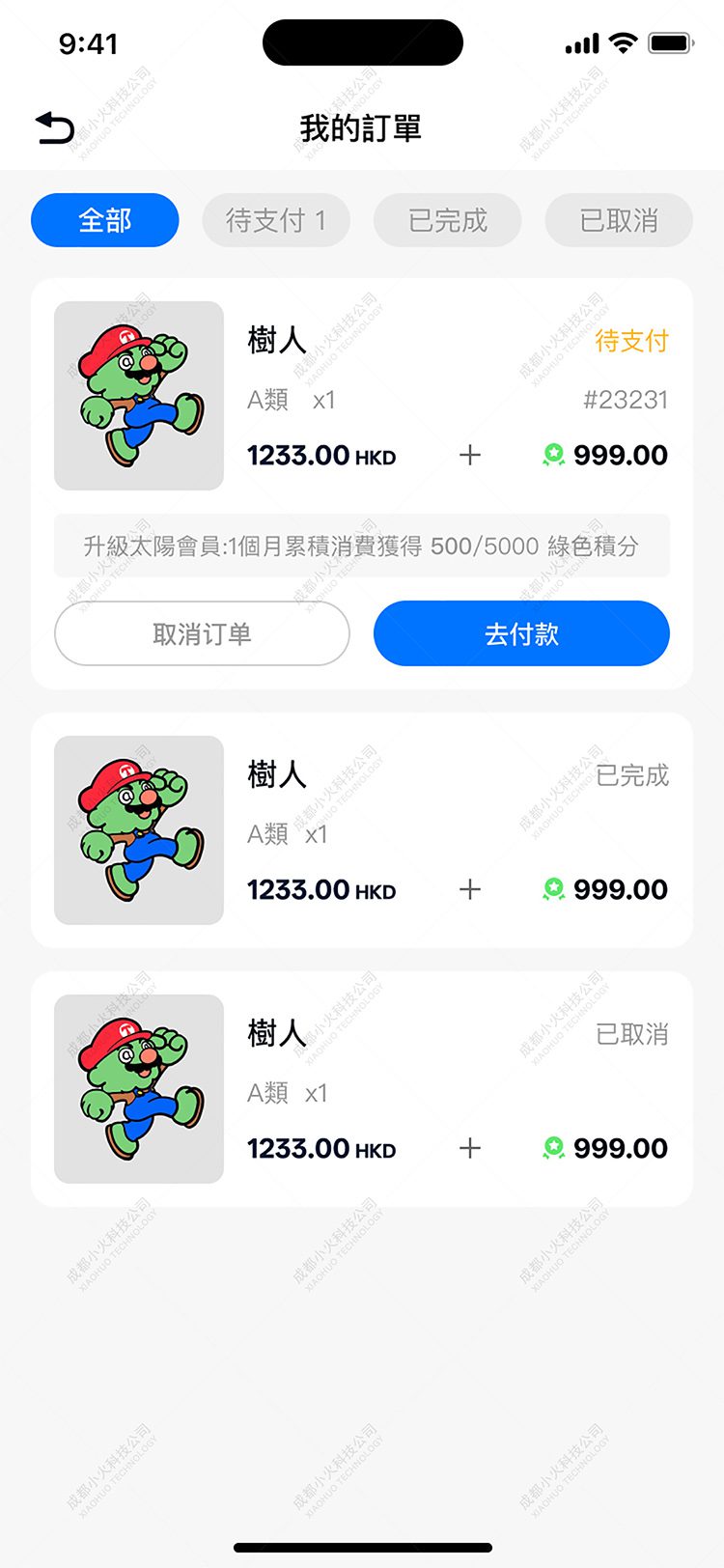Tap the plus icon beside 1233.00 HKD pending order
The image size is (724, 1568).
click(x=470, y=455)
